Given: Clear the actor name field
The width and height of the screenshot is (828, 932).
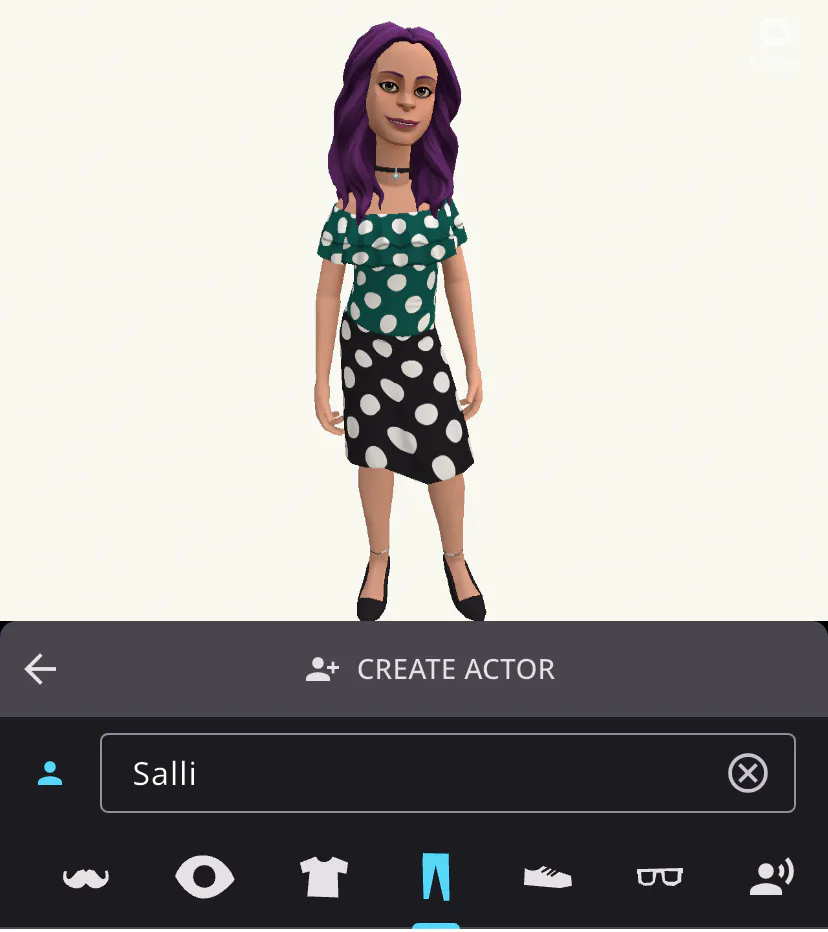Looking at the screenshot, I should (x=747, y=773).
